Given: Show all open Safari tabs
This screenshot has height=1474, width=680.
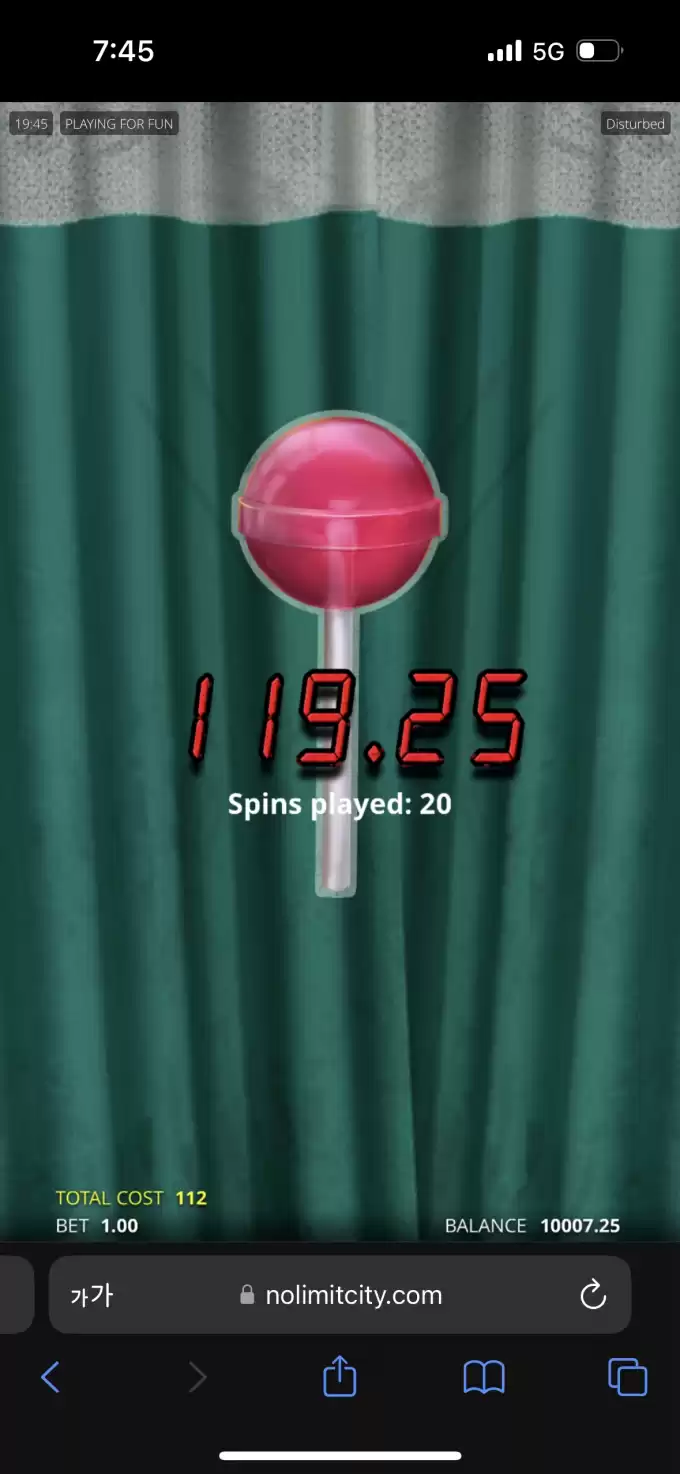Looking at the screenshot, I should [x=628, y=1378].
